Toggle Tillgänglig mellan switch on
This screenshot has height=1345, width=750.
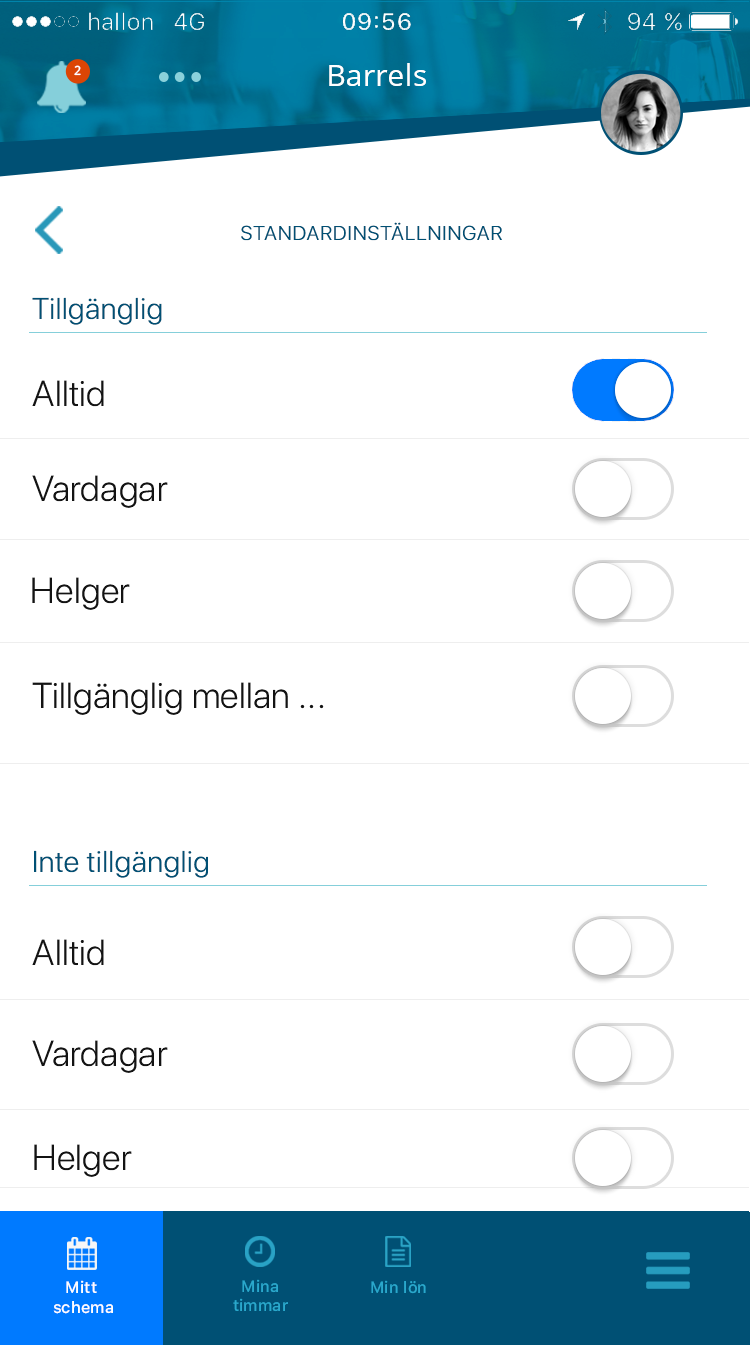coord(623,696)
